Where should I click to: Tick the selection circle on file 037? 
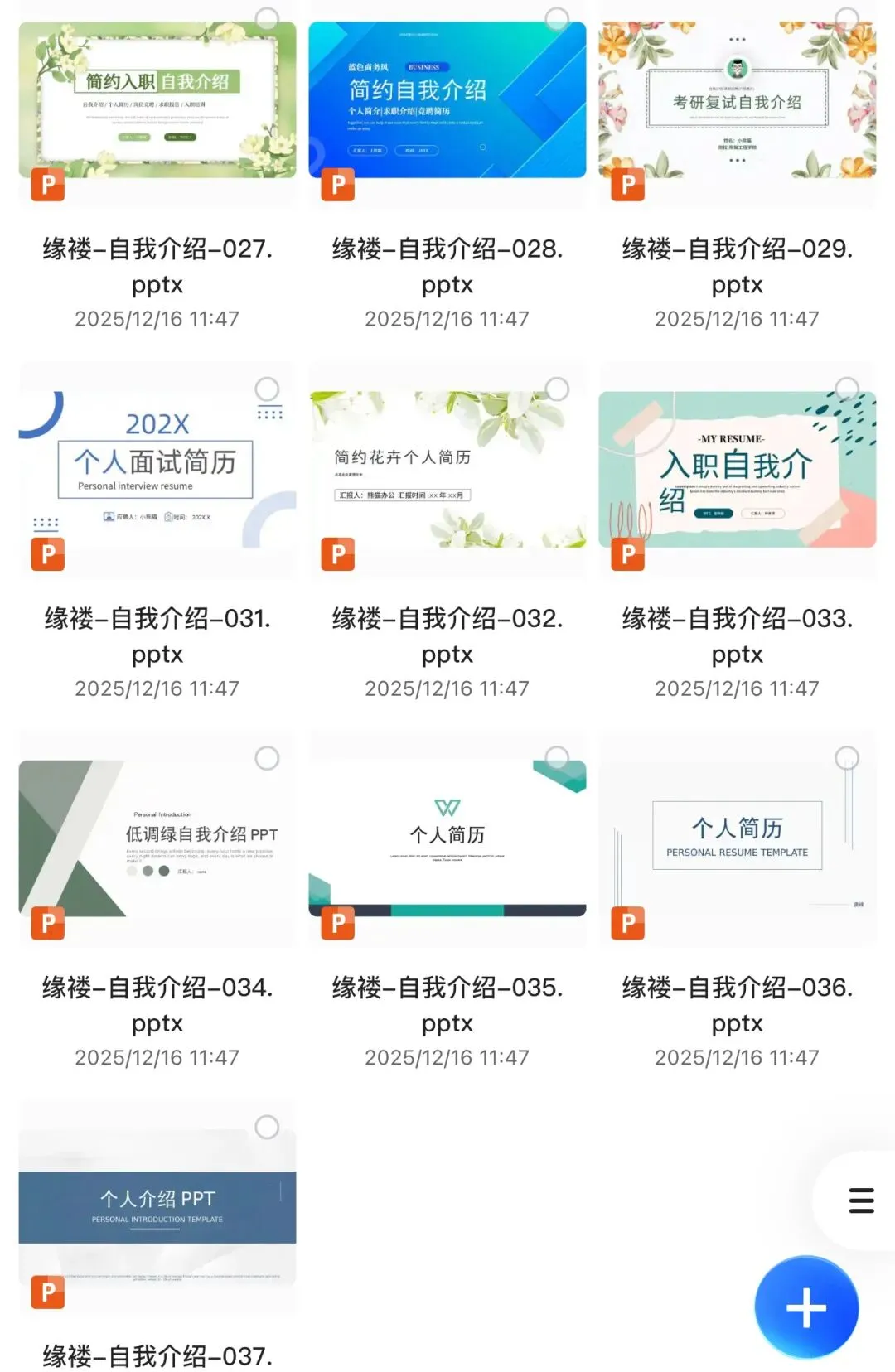pos(267,1127)
